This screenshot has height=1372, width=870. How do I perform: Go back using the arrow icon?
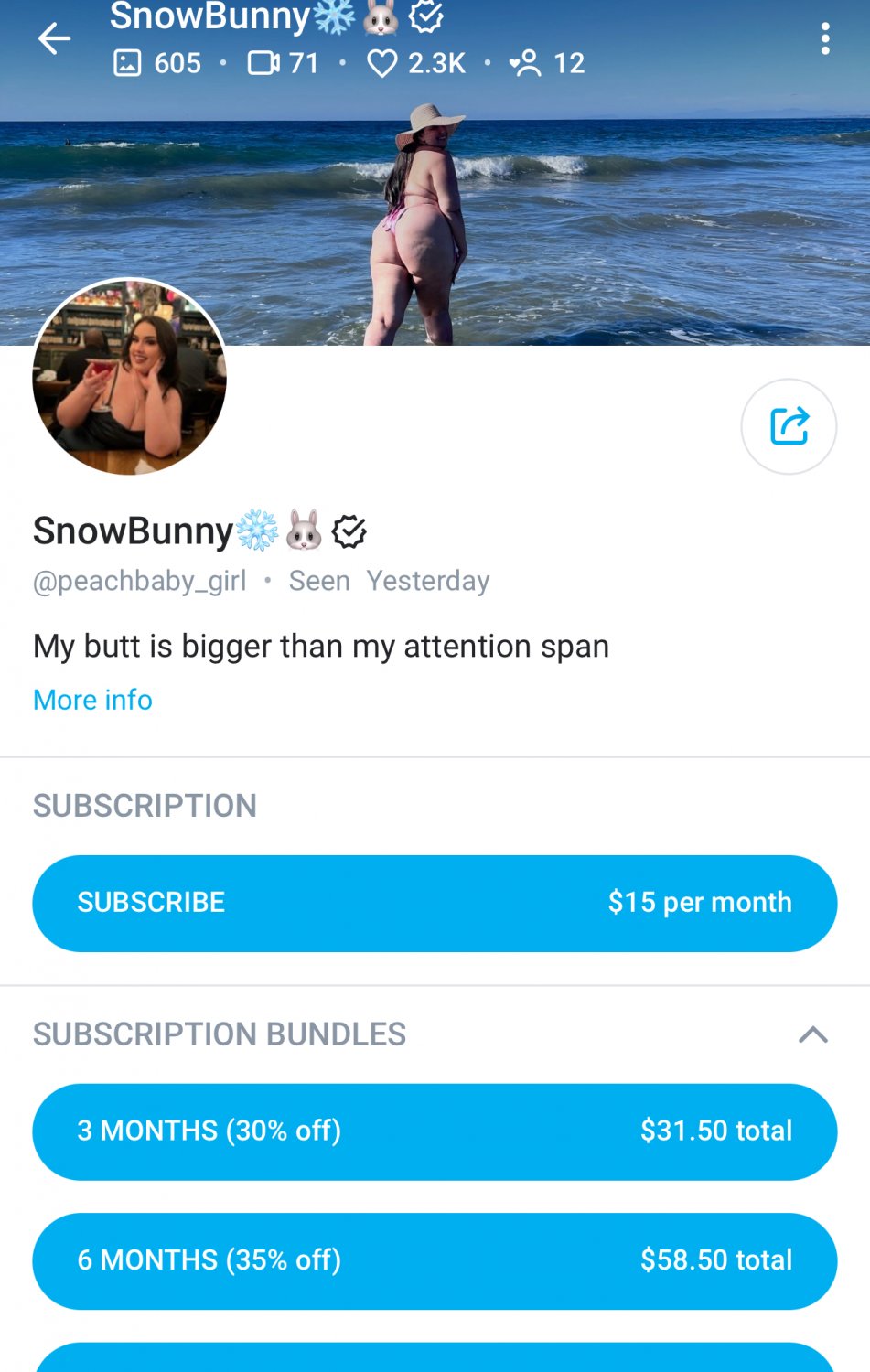pos(54,38)
